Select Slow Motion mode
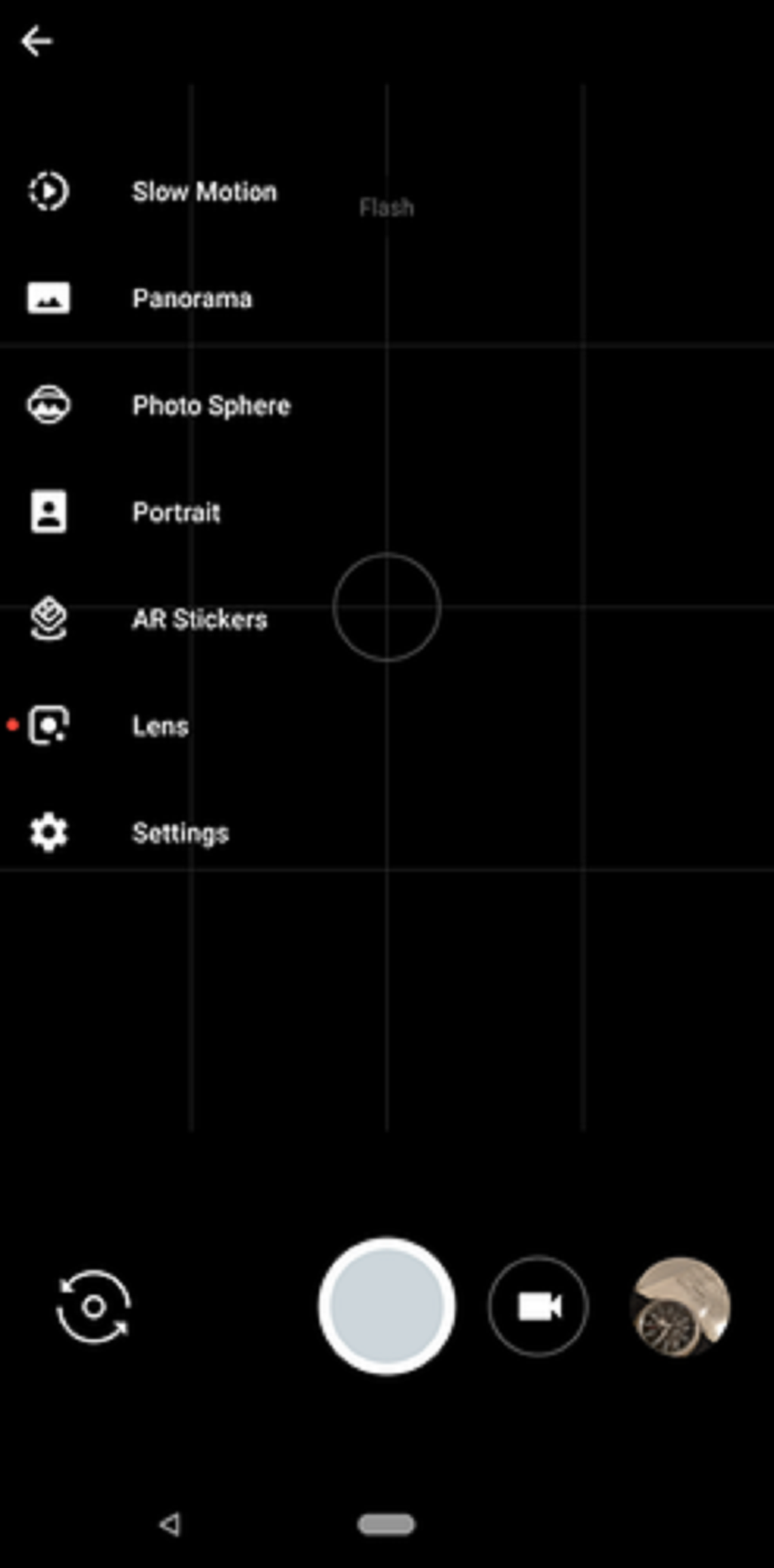Image resolution: width=774 pixels, height=1568 pixels. tap(204, 192)
